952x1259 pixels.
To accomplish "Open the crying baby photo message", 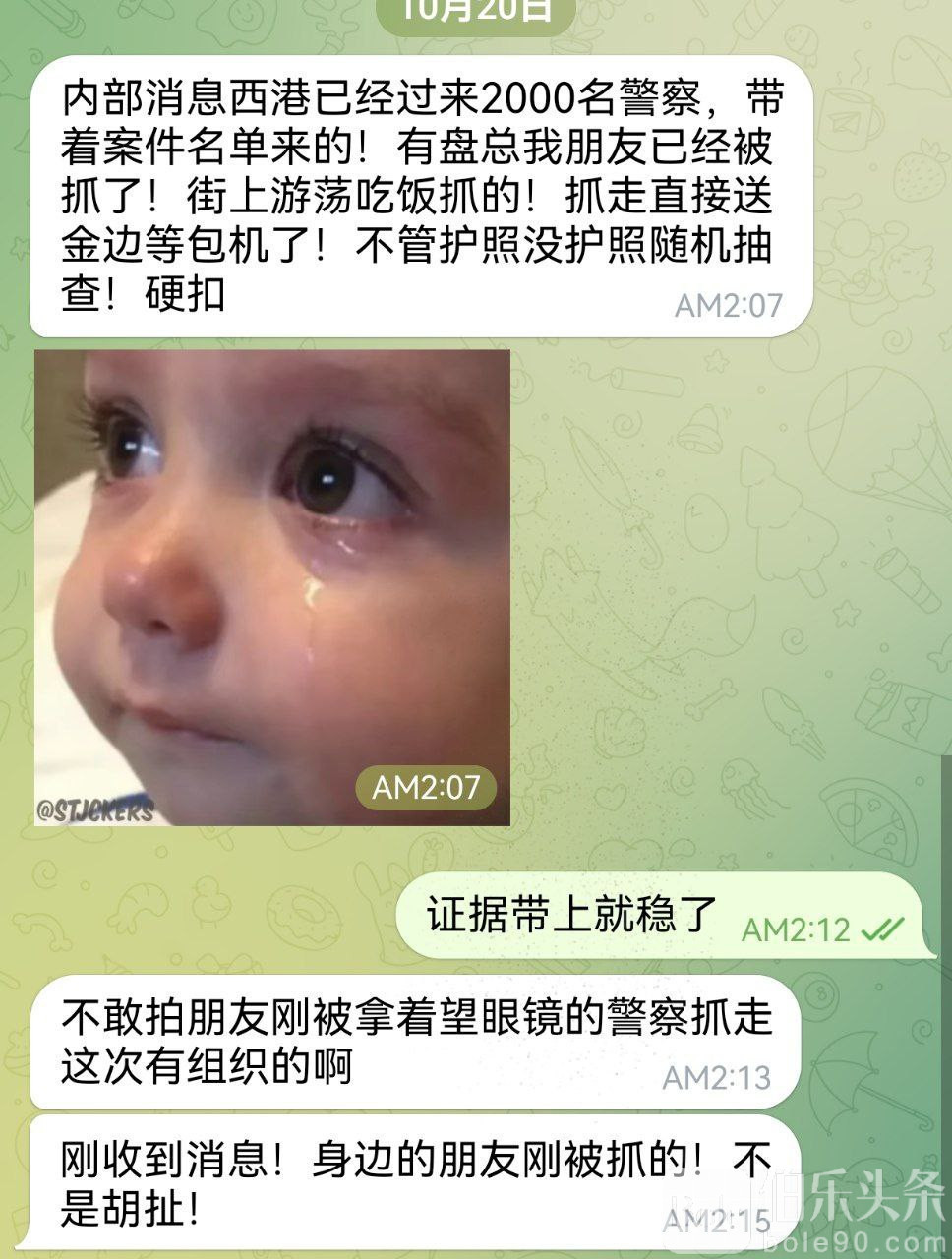I will (272, 587).
